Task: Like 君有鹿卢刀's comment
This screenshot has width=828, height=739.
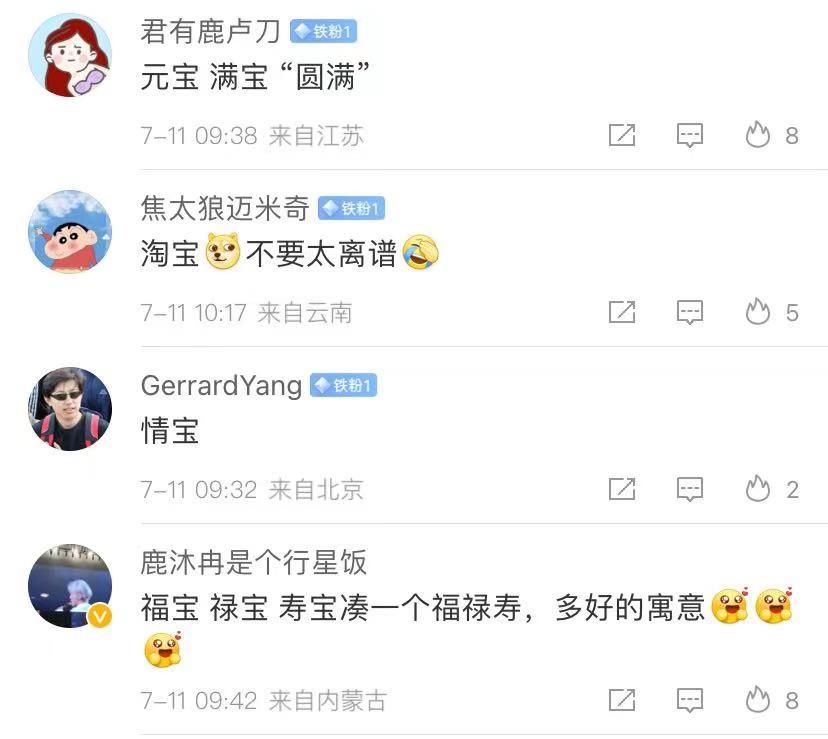Action: pyautogui.click(x=758, y=135)
